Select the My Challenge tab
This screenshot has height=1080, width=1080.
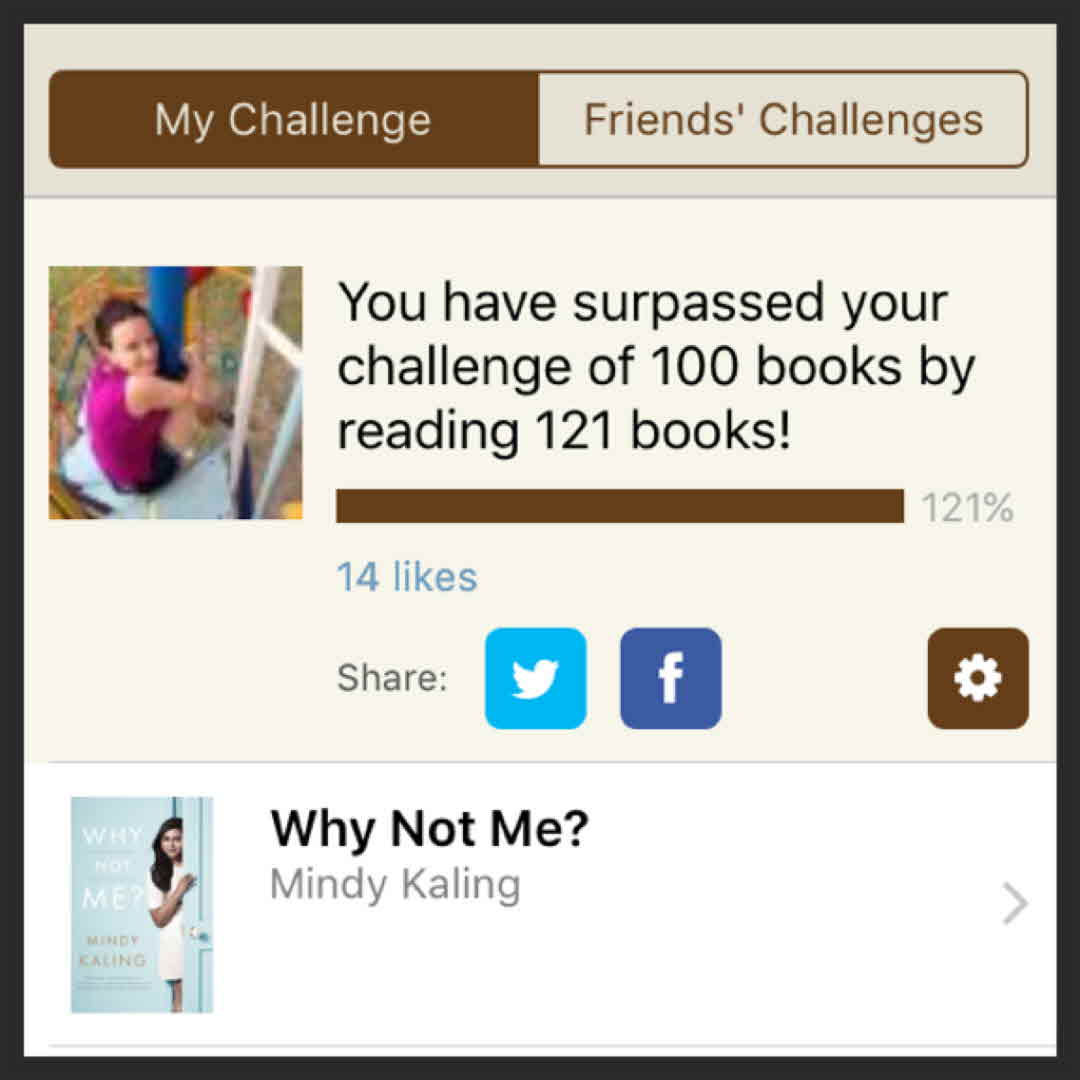pos(293,120)
